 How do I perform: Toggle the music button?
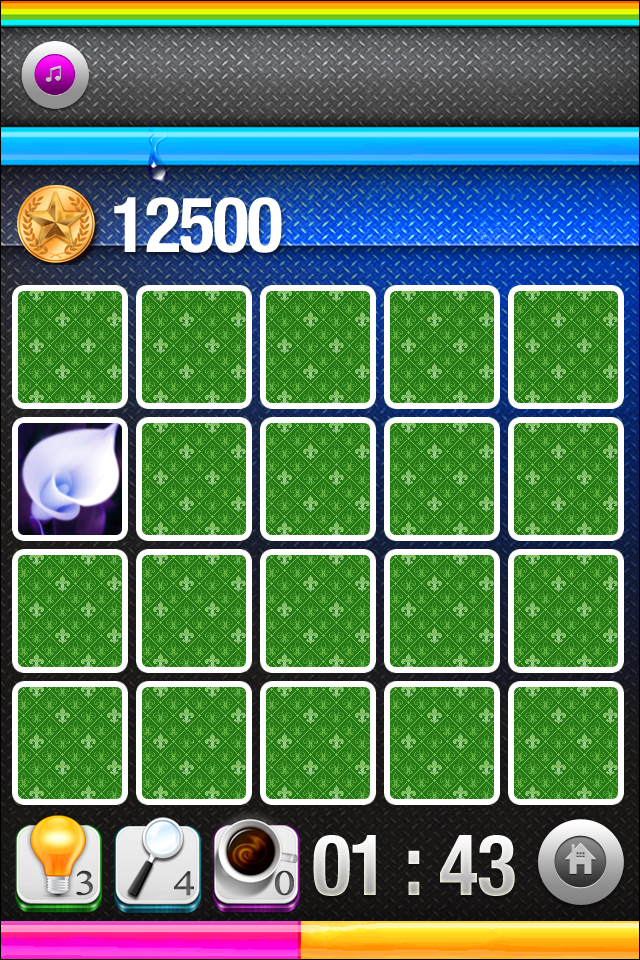point(55,74)
